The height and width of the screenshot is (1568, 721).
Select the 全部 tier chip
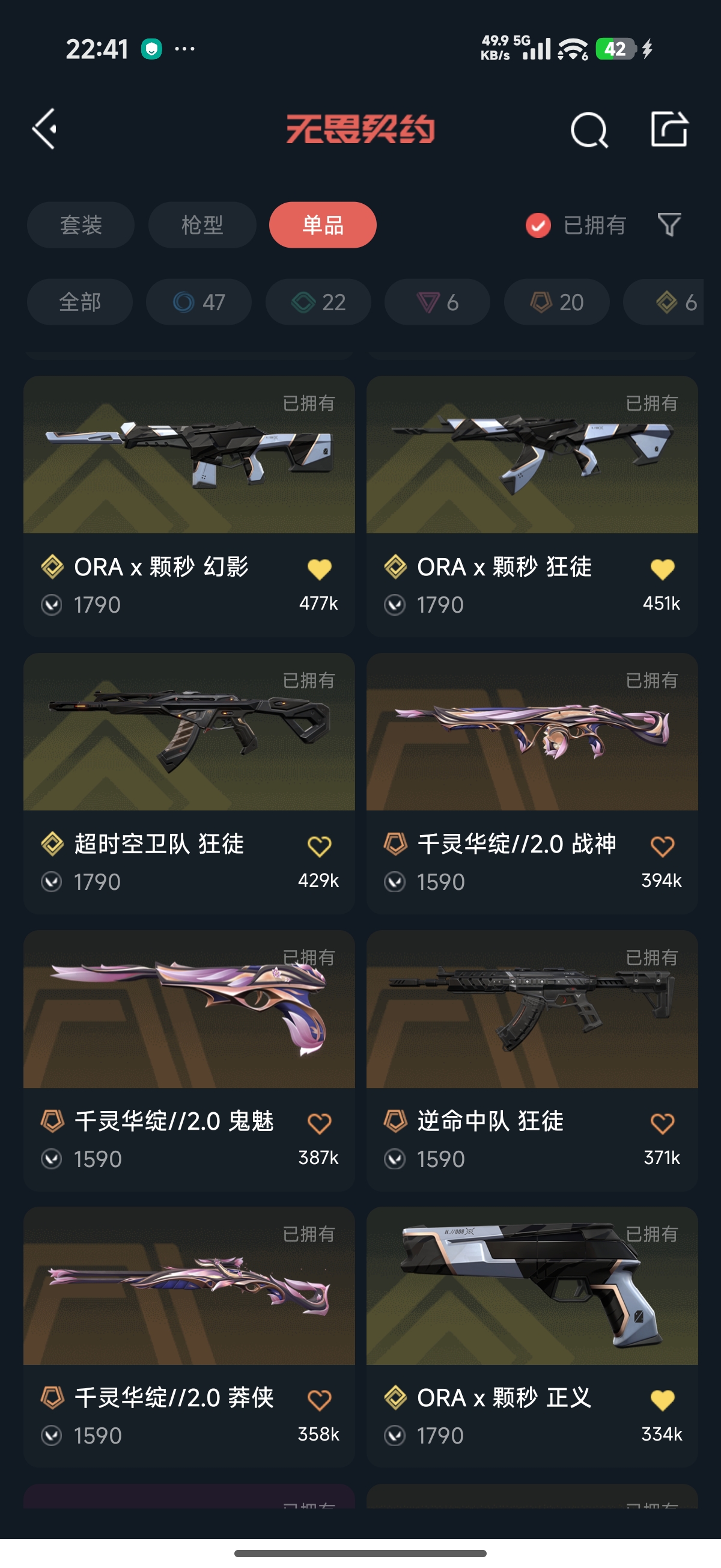[x=80, y=302]
